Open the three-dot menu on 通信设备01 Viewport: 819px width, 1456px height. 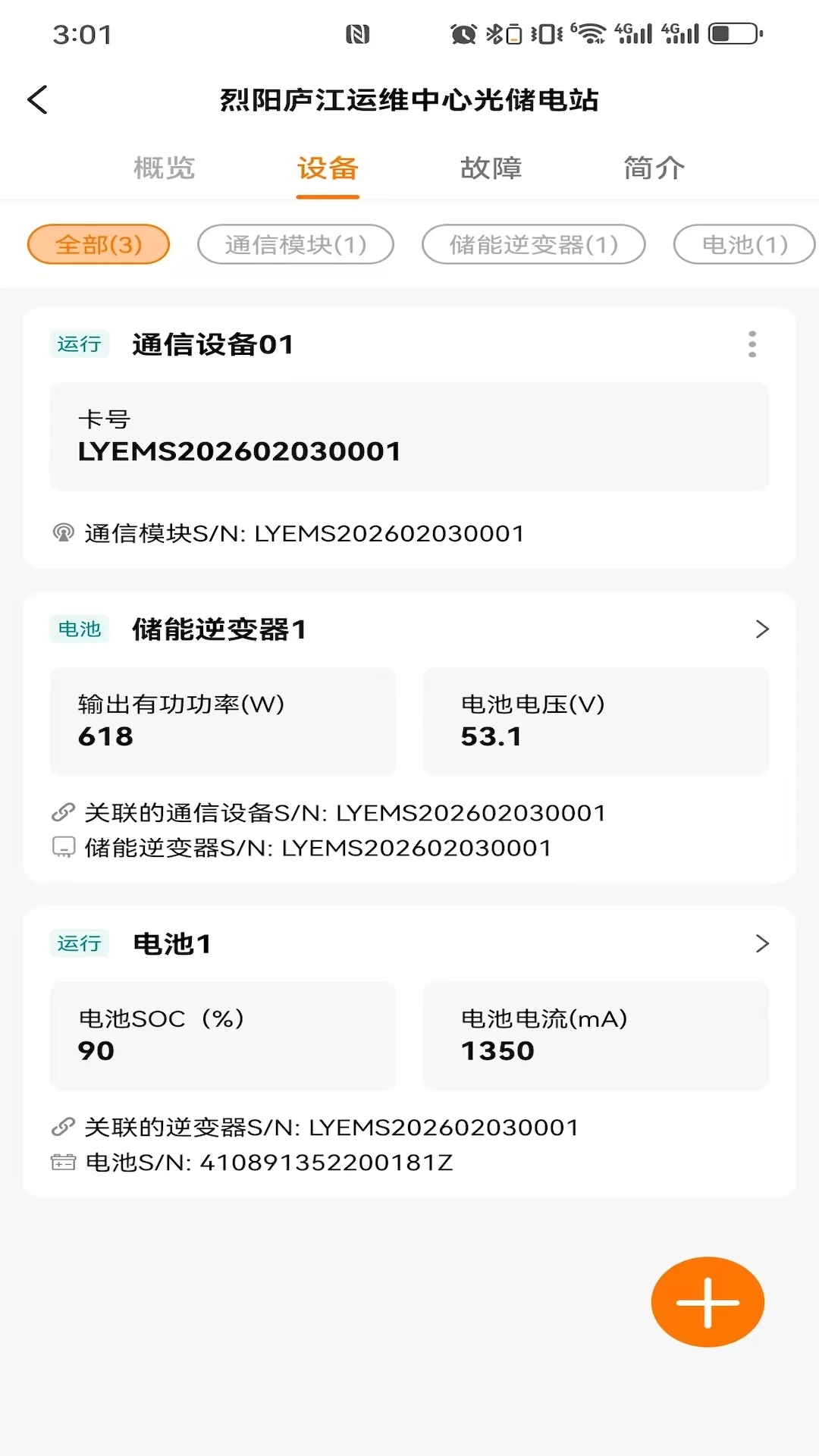[752, 344]
